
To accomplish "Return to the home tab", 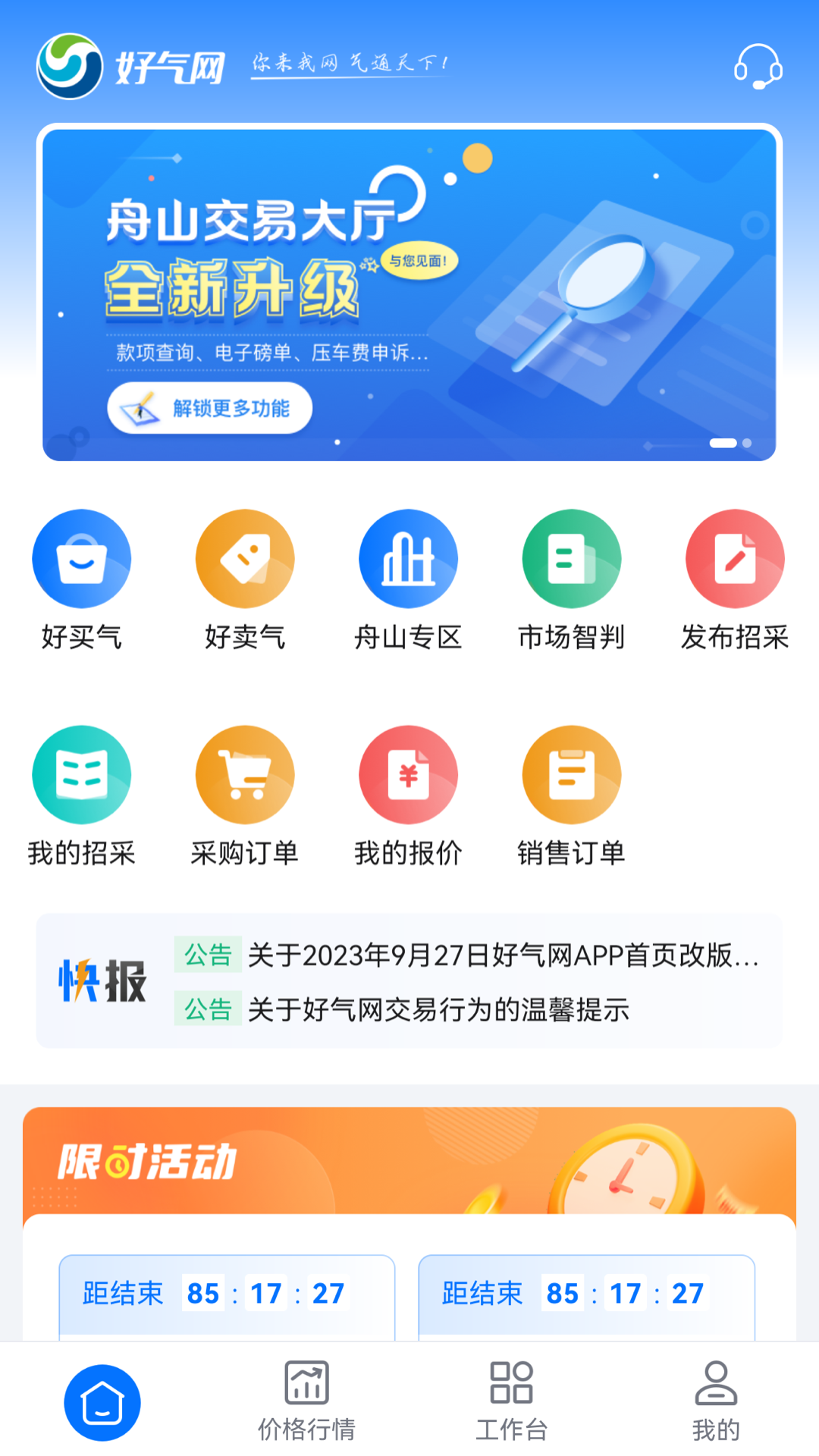I will click(x=102, y=1399).
